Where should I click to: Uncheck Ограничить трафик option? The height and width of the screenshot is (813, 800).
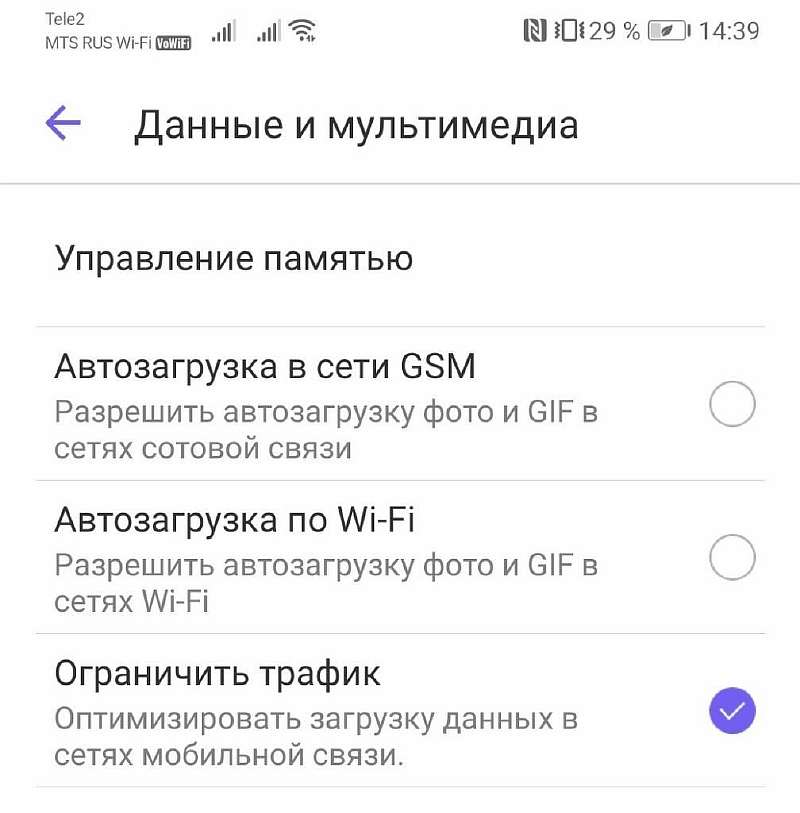(732, 711)
